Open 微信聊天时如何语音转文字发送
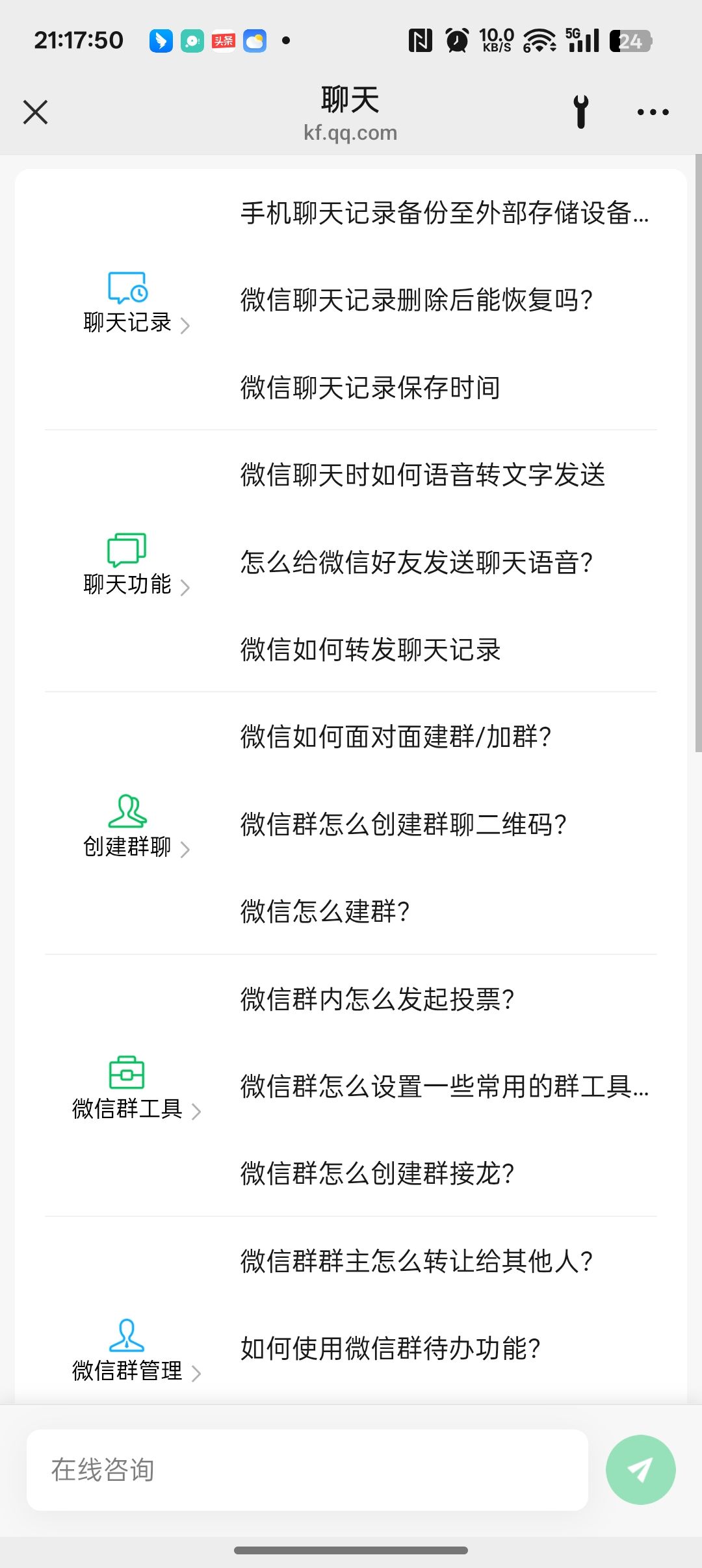 pos(422,475)
